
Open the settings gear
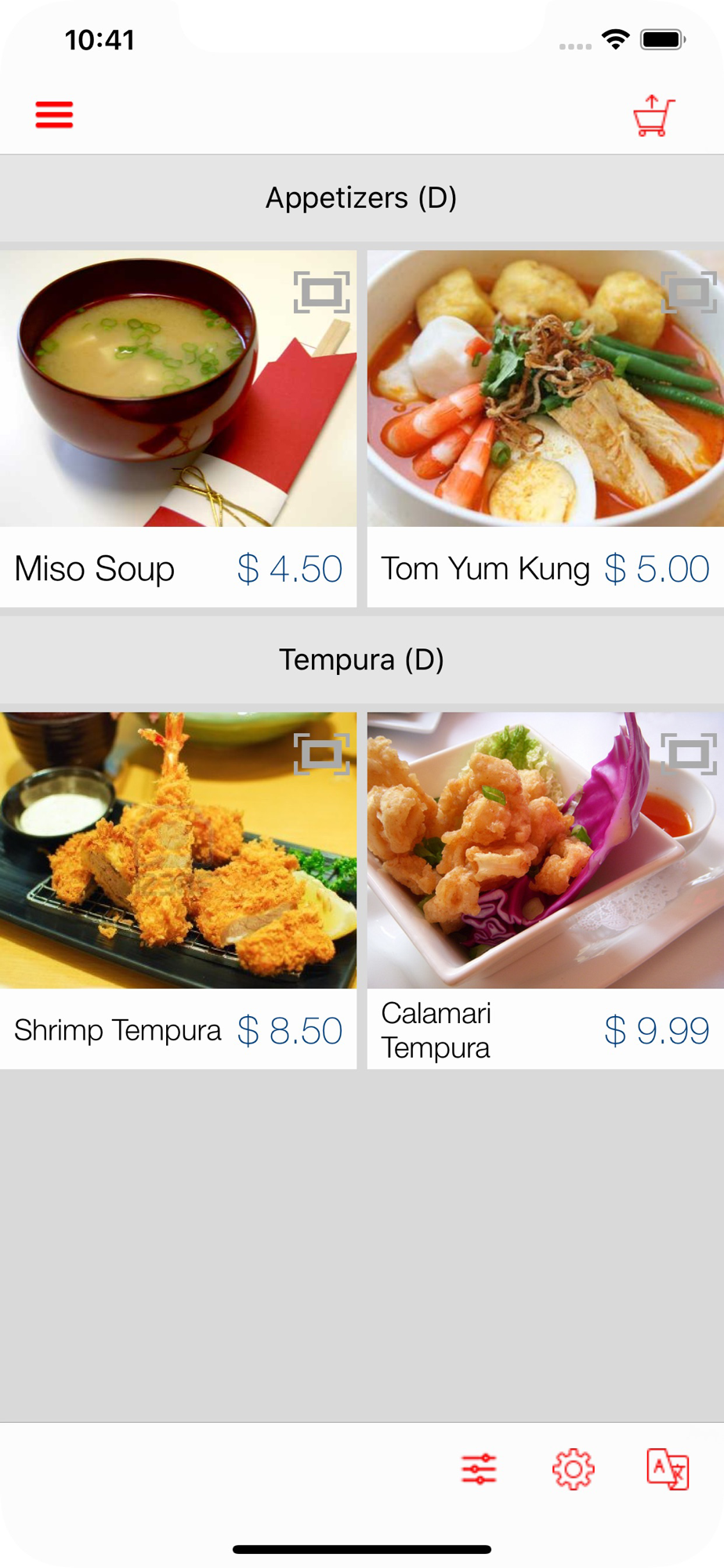pyautogui.click(x=574, y=1468)
